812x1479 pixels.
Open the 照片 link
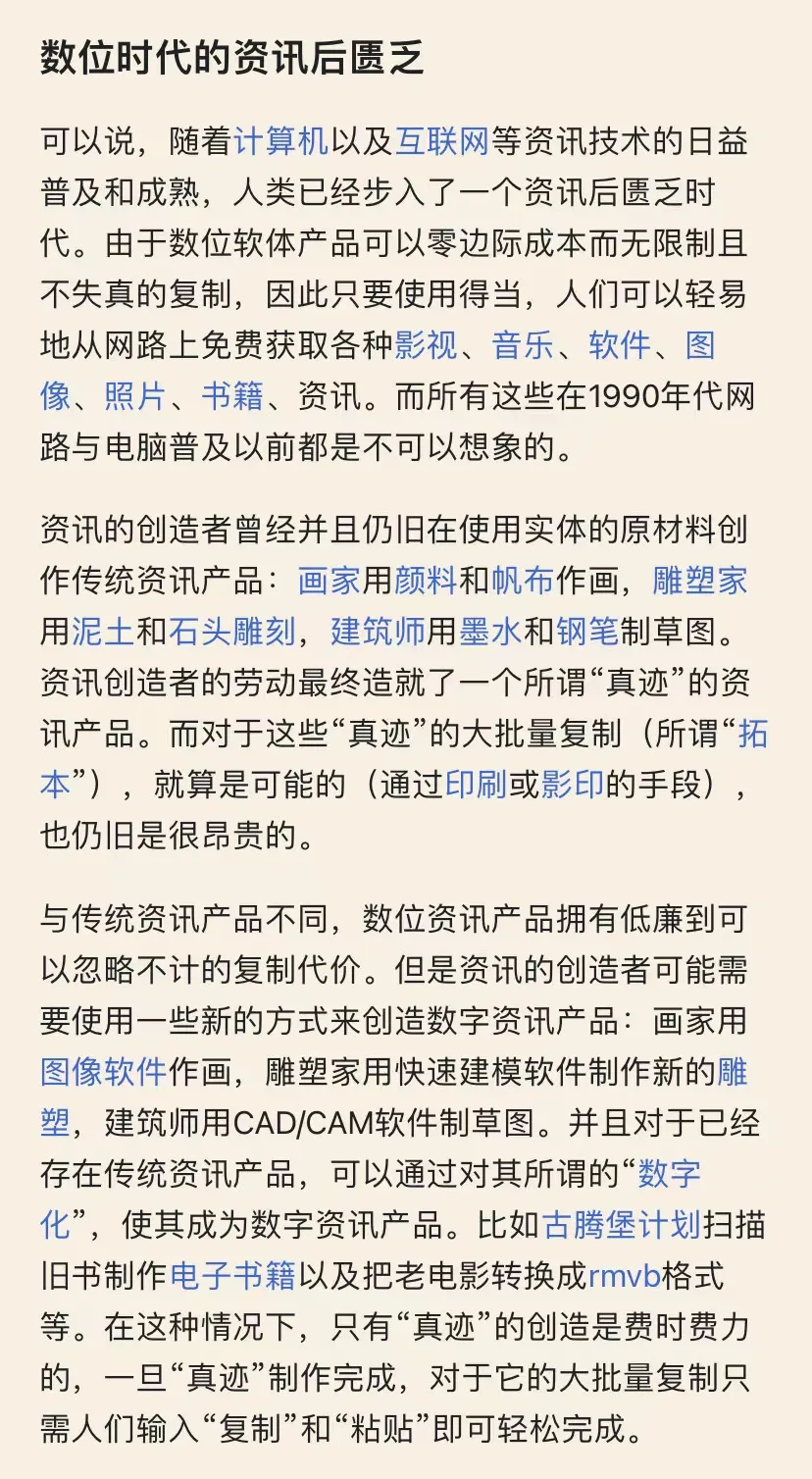pos(135,396)
